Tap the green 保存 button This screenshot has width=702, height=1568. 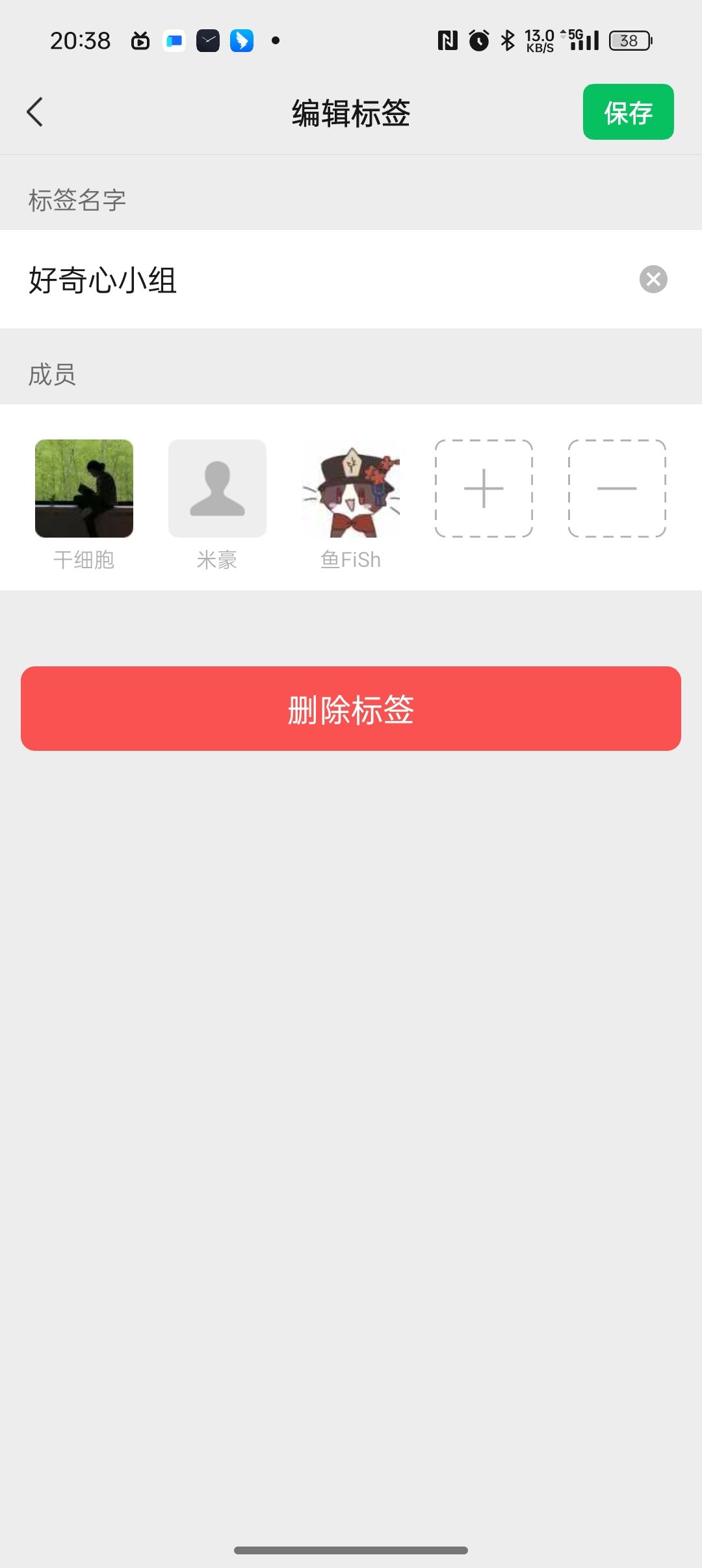click(628, 112)
